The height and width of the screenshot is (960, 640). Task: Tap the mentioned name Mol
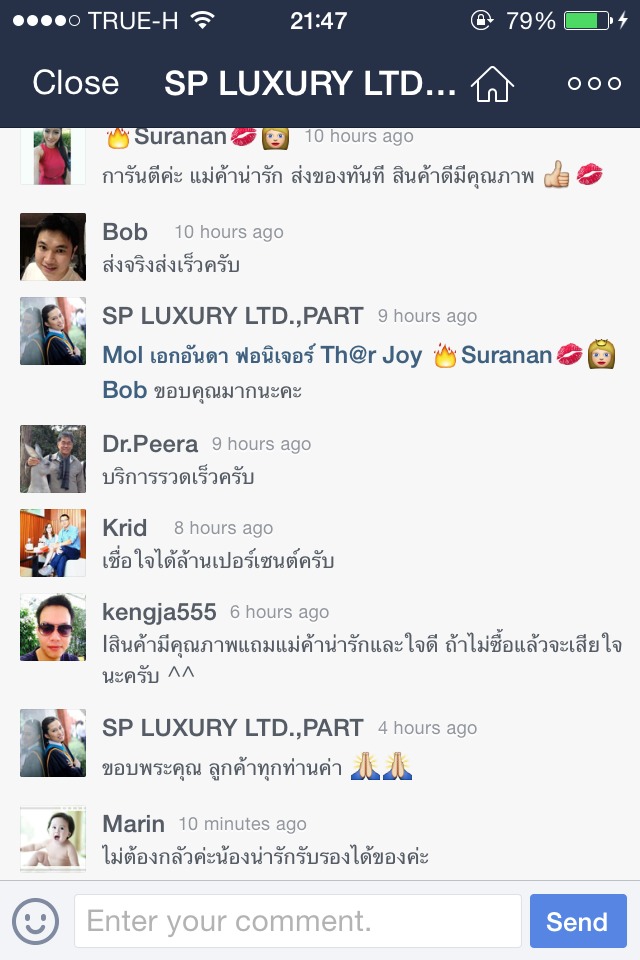[123, 355]
